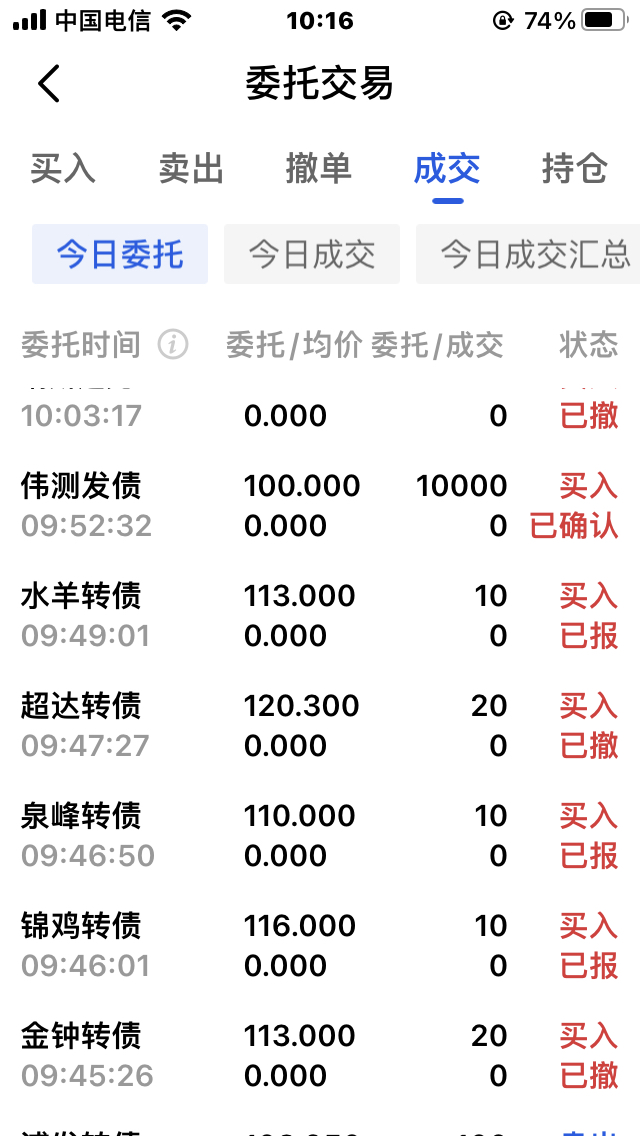This screenshot has height=1136, width=640.
Task: Select the 成交 tab
Action: pos(447,169)
